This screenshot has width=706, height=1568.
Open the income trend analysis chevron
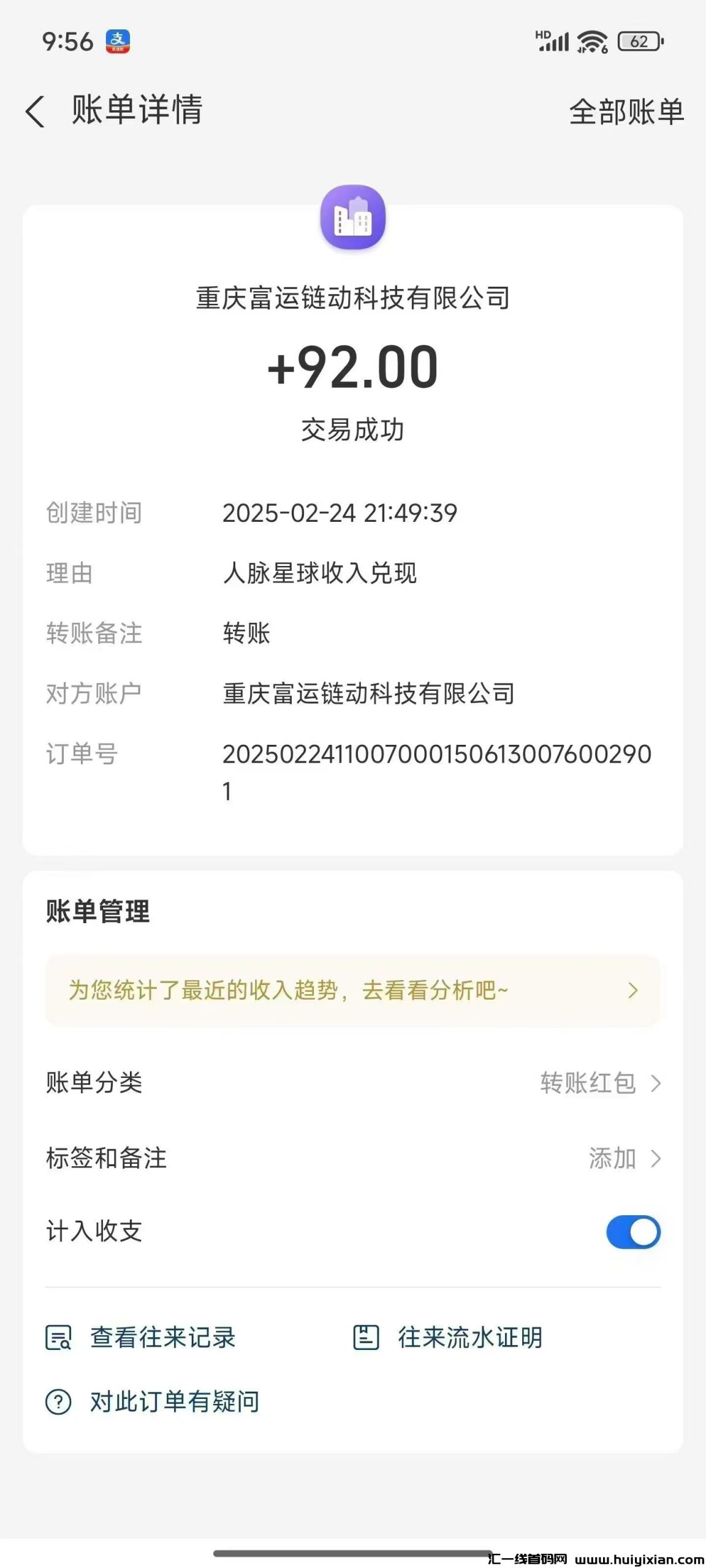[x=632, y=990]
